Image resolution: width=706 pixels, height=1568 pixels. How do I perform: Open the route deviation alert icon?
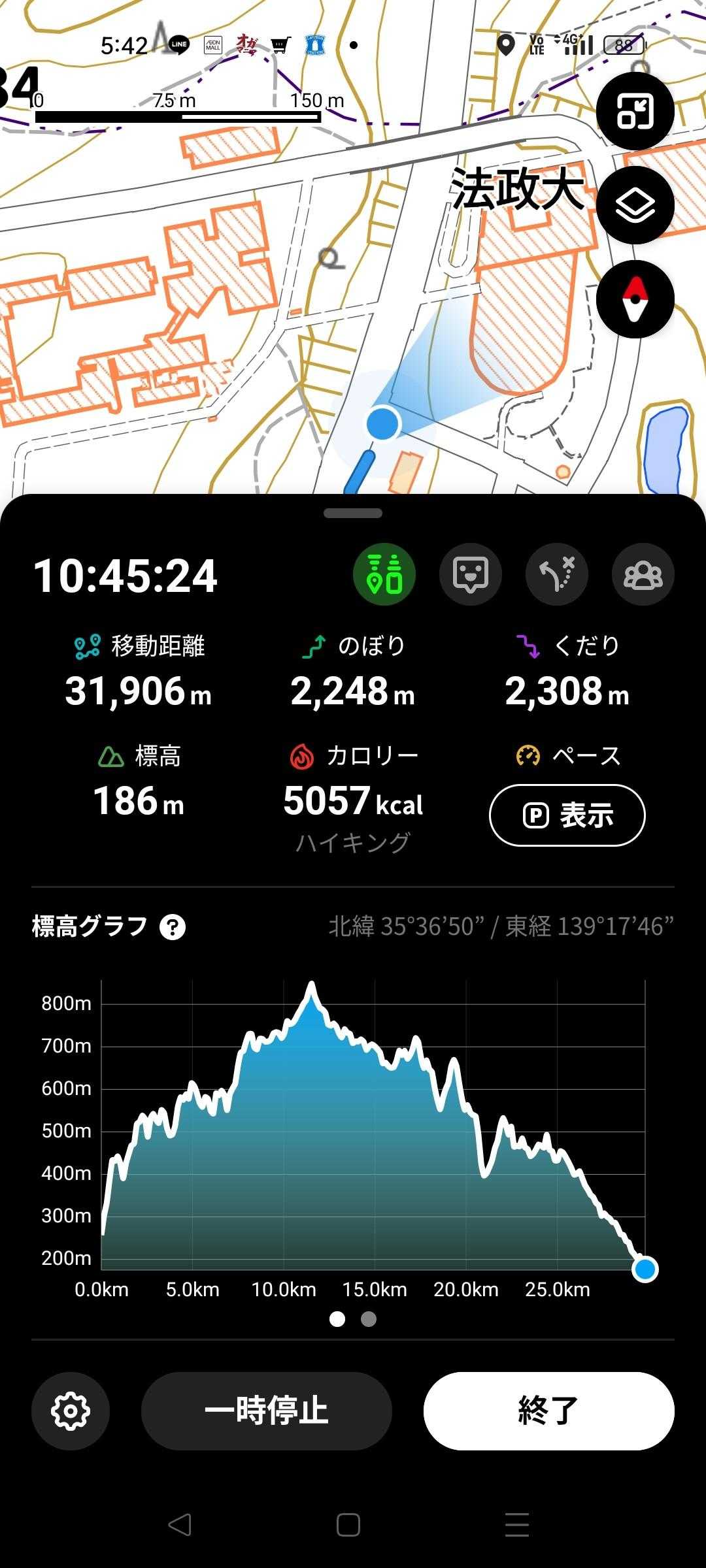click(557, 574)
